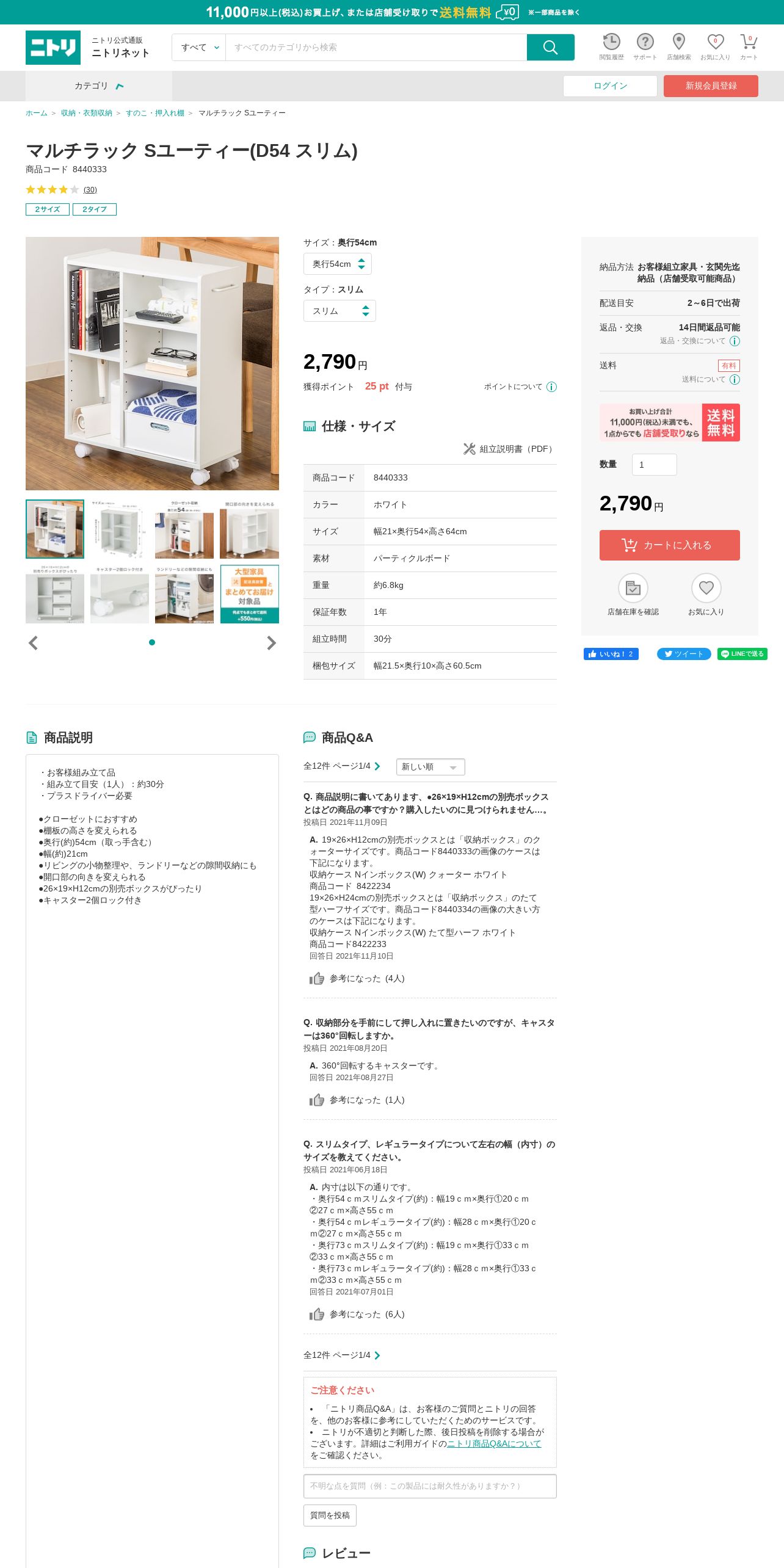This screenshot has height=1568, width=784.
Task: Focus the category search text field
Action: 376,47
